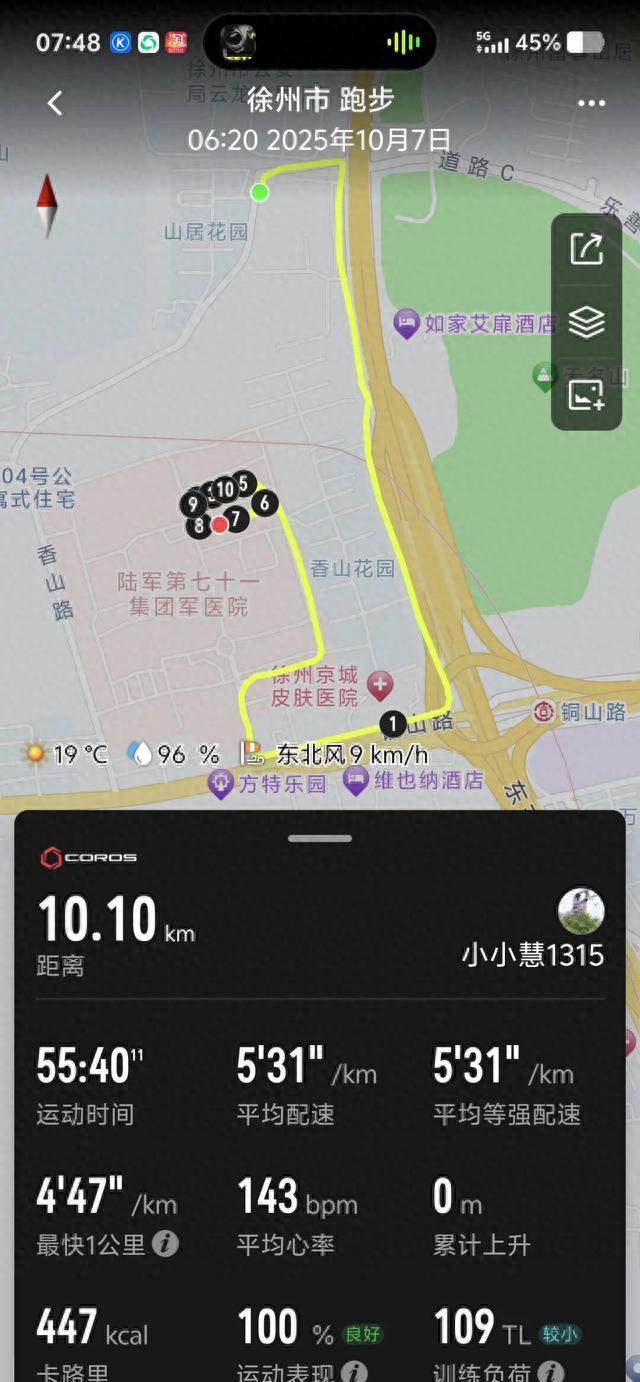
Task: Tap the stats panel drag handle
Action: pyautogui.click(x=320, y=838)
